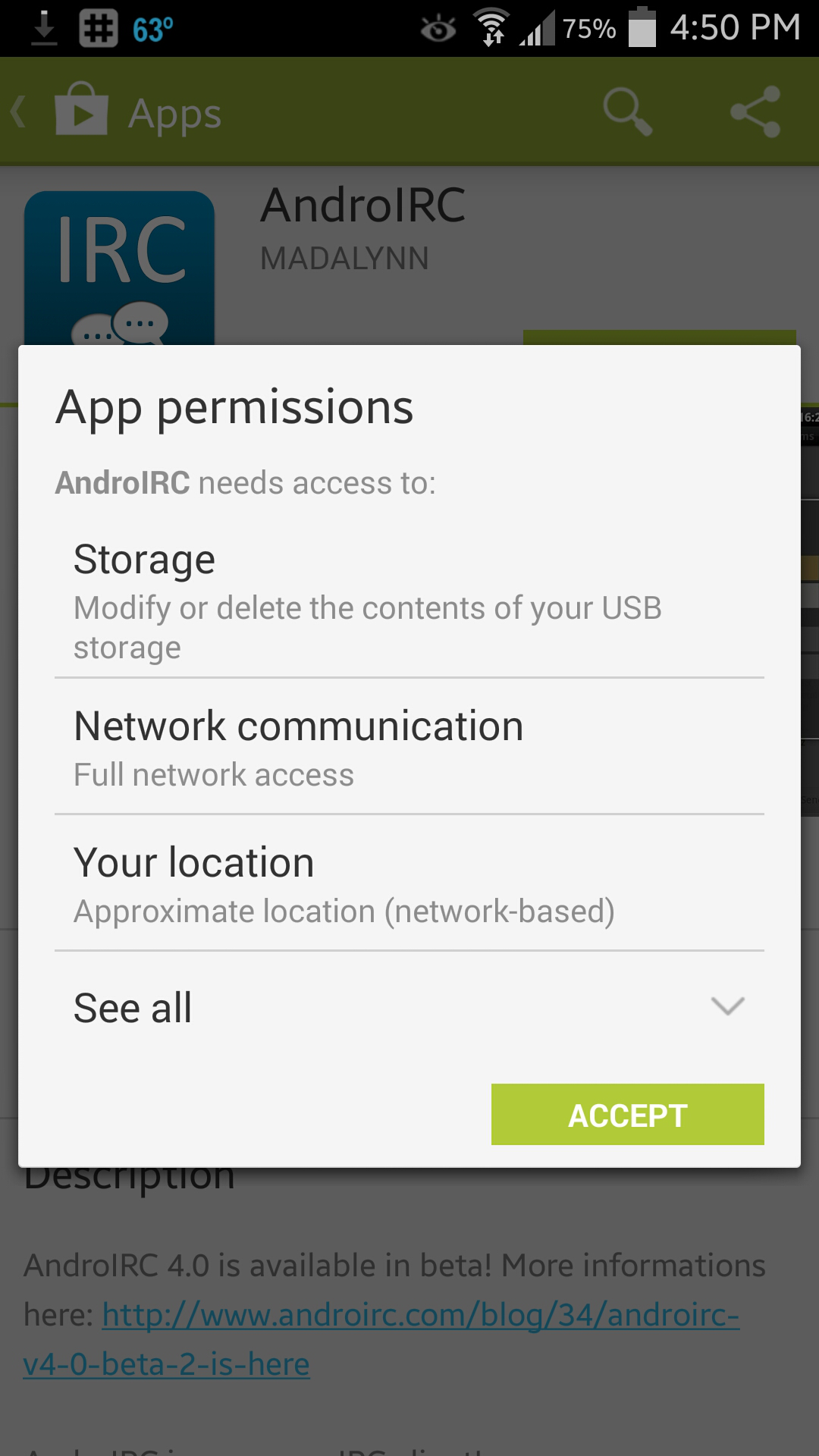Accept the AndroIRC app permissions
This screenshot has width=819, height=1456.
[627, 1114]
